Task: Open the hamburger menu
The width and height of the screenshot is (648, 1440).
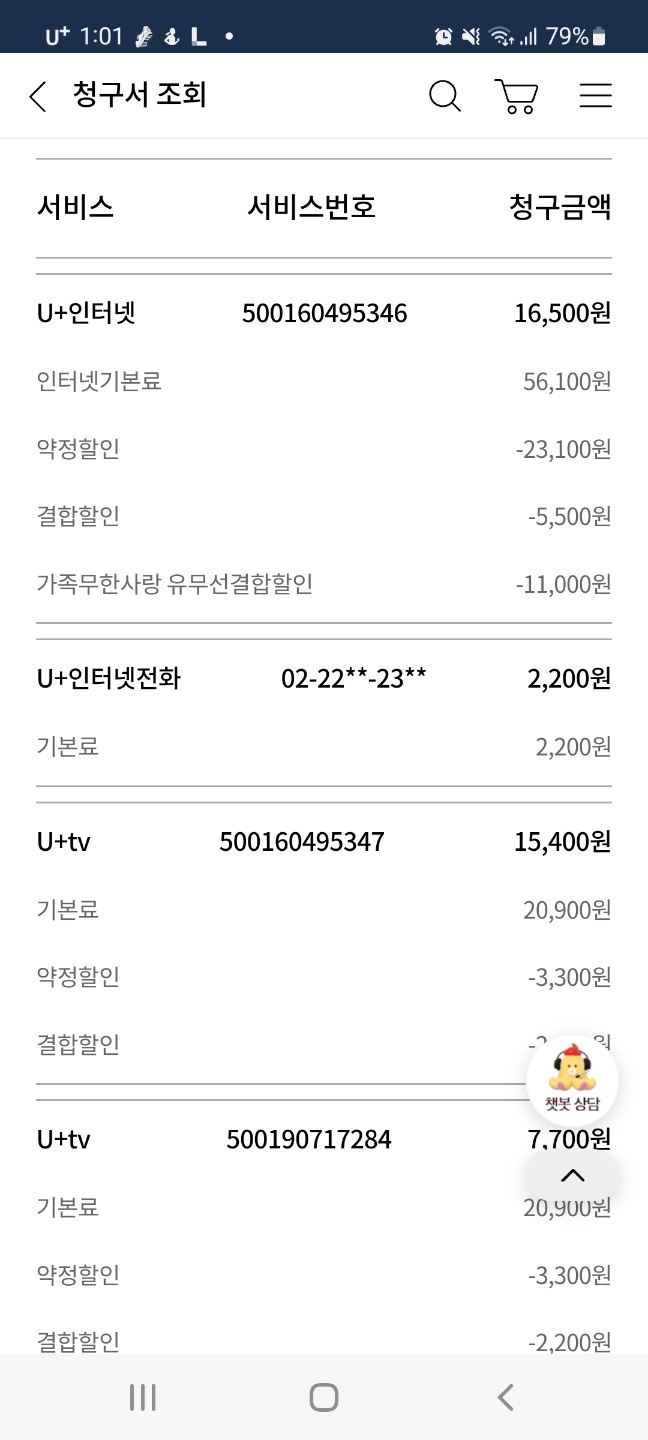Action: coord(595,96)
